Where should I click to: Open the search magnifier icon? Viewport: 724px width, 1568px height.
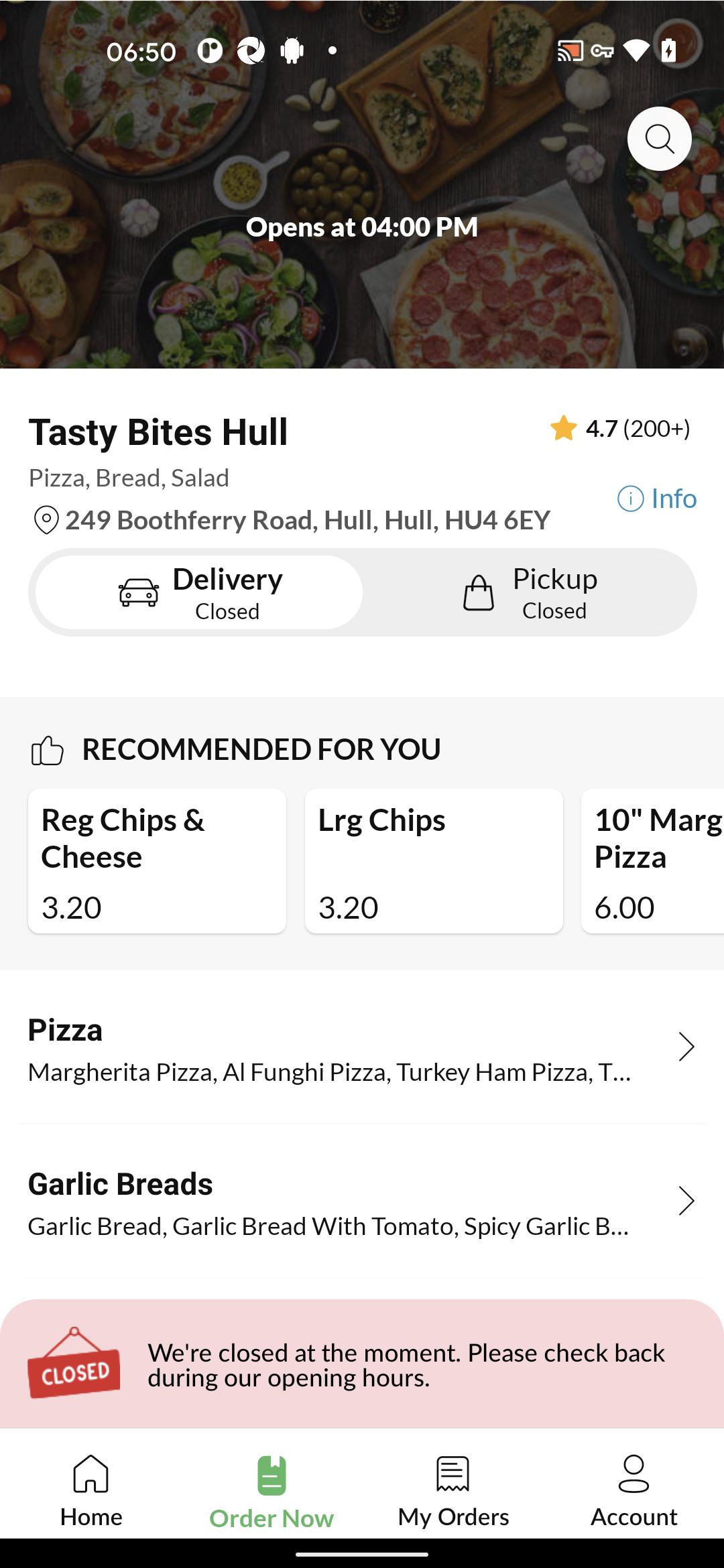[x=659, y=139]
